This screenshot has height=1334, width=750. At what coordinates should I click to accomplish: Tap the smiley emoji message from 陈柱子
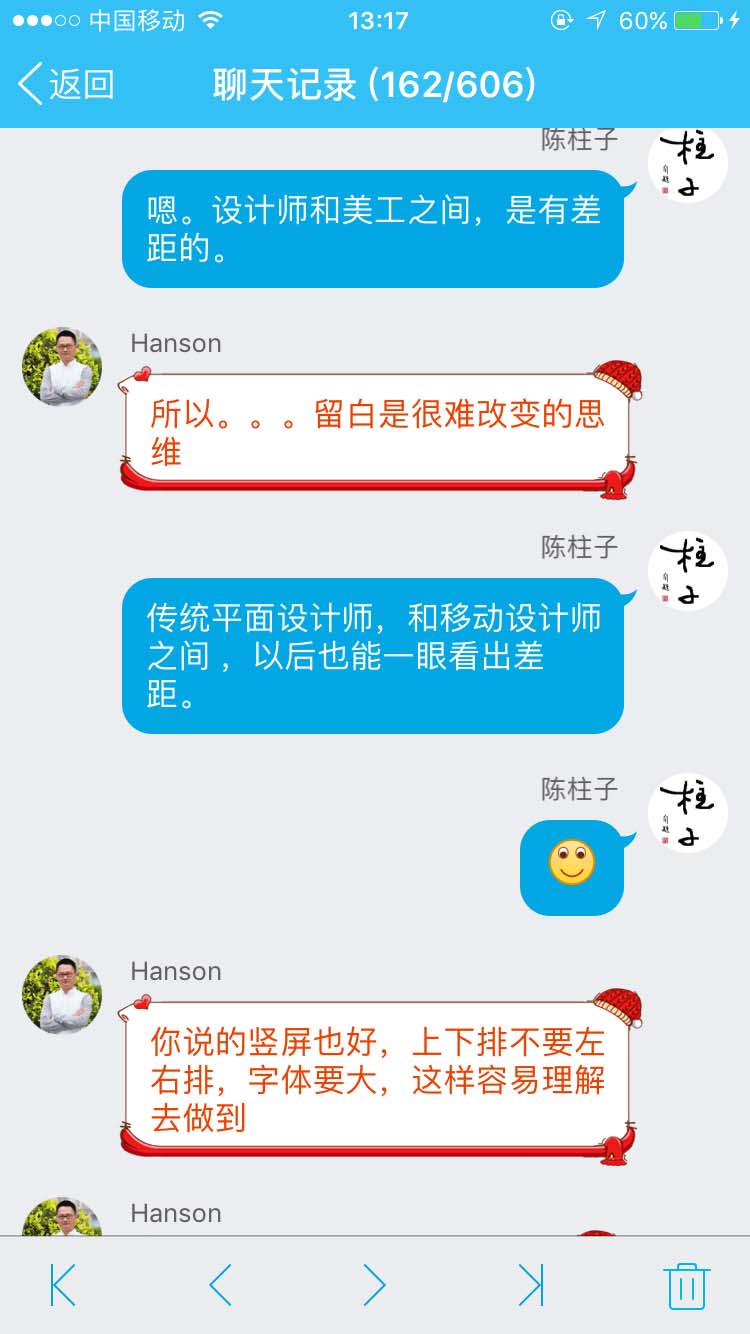[571, 864]
